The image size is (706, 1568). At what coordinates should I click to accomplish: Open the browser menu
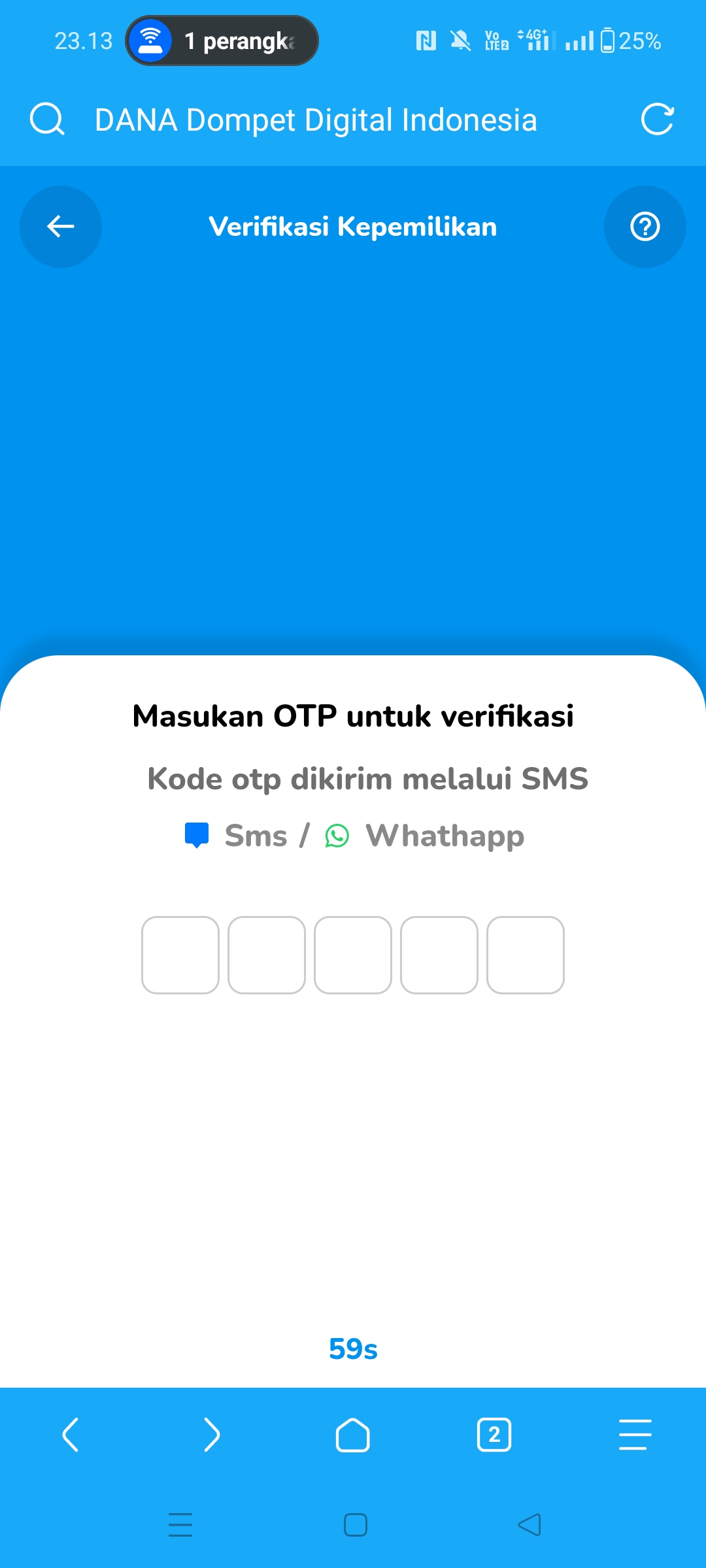(x=635, y=1435)
